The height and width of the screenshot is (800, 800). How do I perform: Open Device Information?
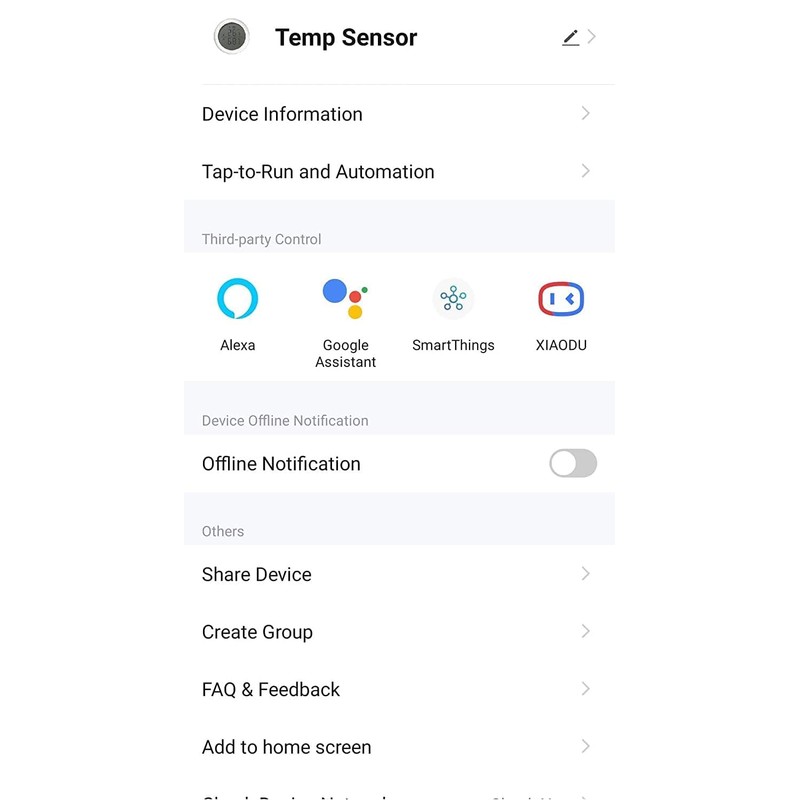(x=399, y=114)
